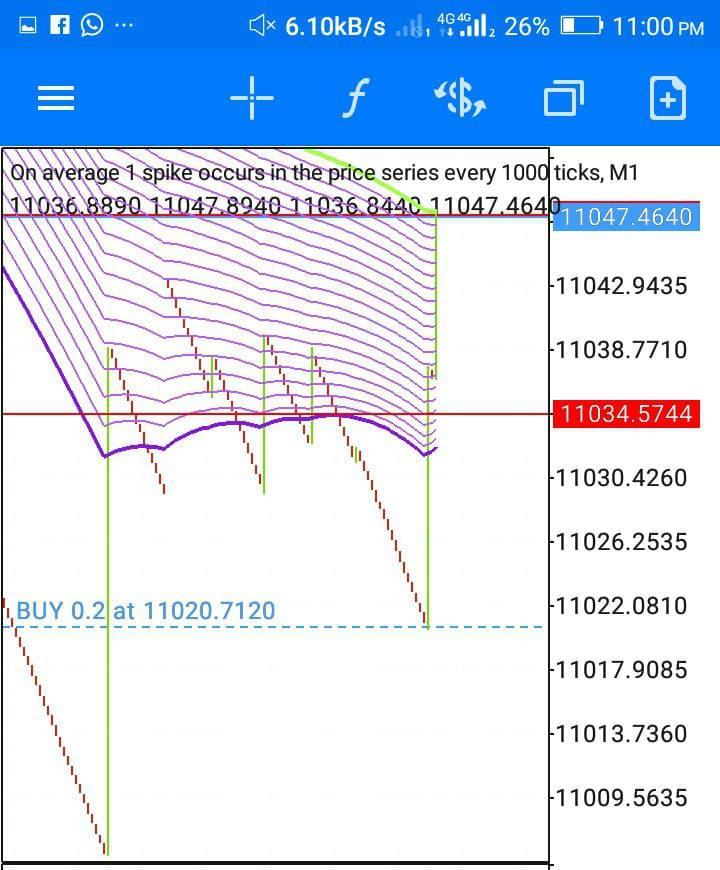Viewport: 720px width, 870px height.
Task: Tap the muted volume icon in status bar
Action: point(260,24)
